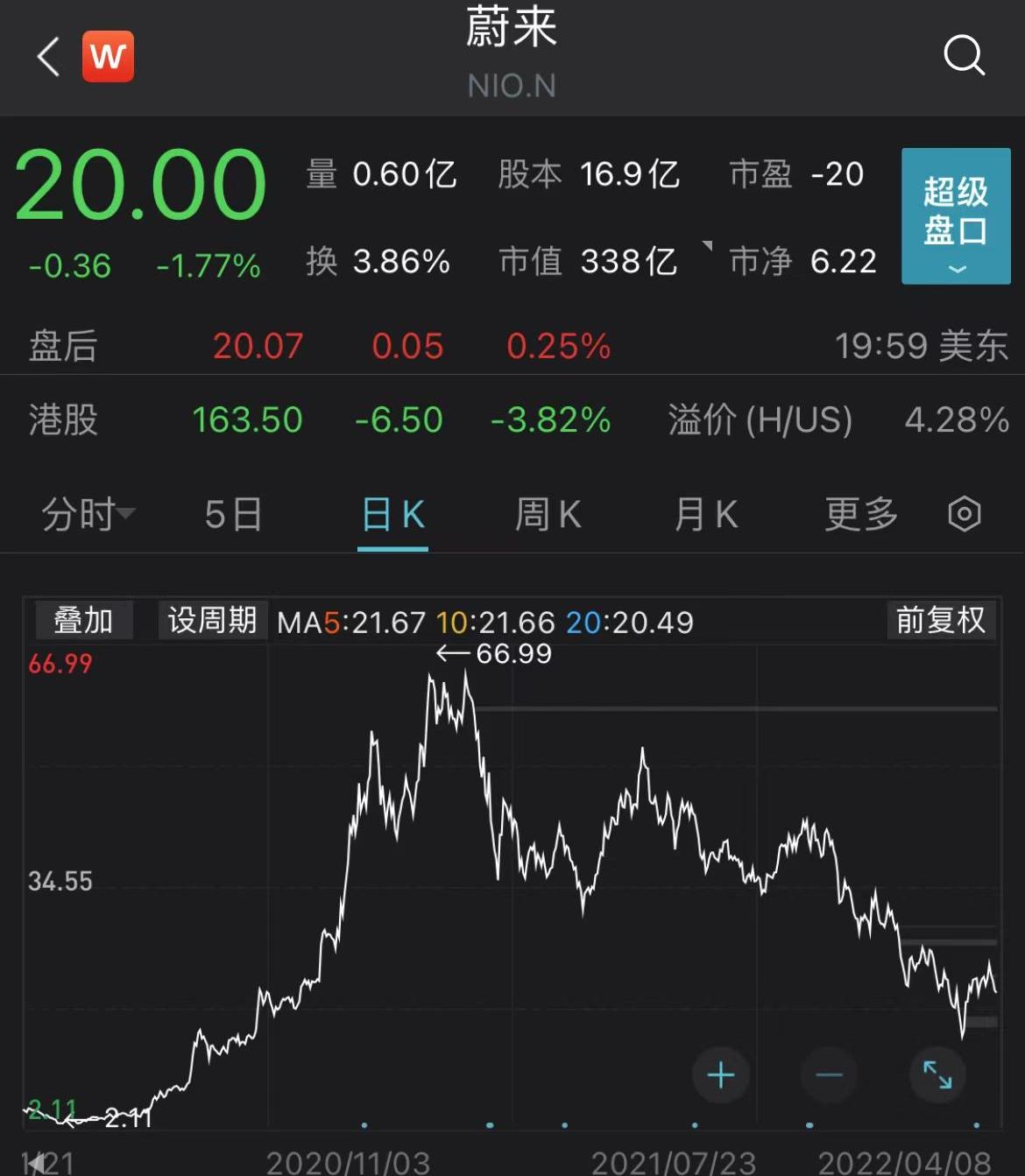The height and width of the screenshot is (1176, 1025).
Task: Select the 日K chart tab
Action: click(x=392, y=514)
